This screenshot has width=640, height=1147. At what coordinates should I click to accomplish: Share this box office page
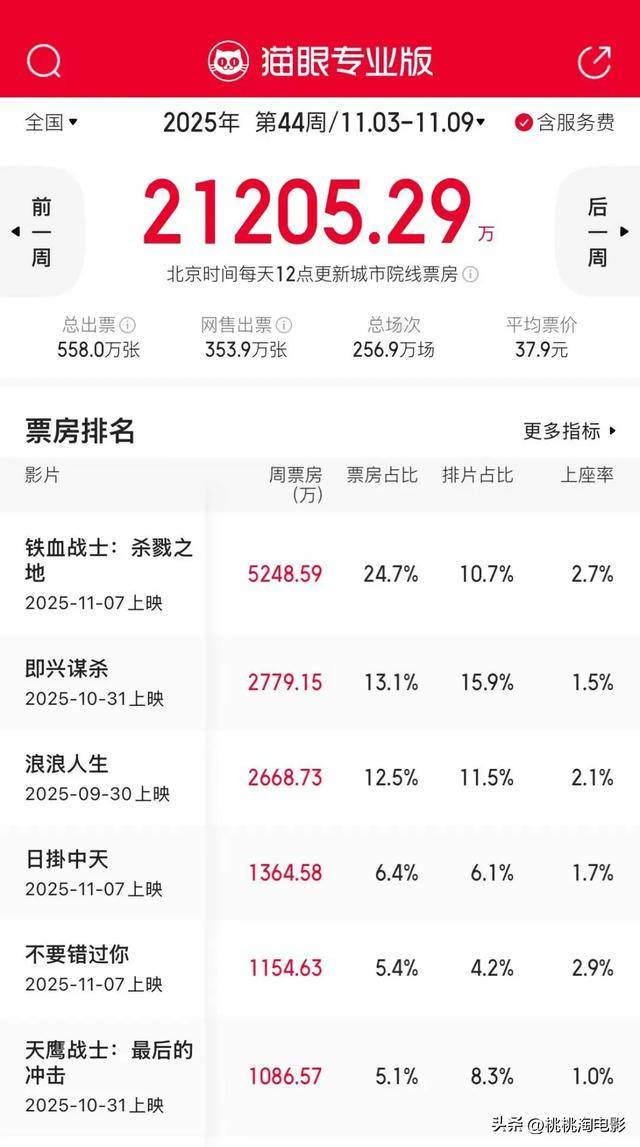point(595,61)
